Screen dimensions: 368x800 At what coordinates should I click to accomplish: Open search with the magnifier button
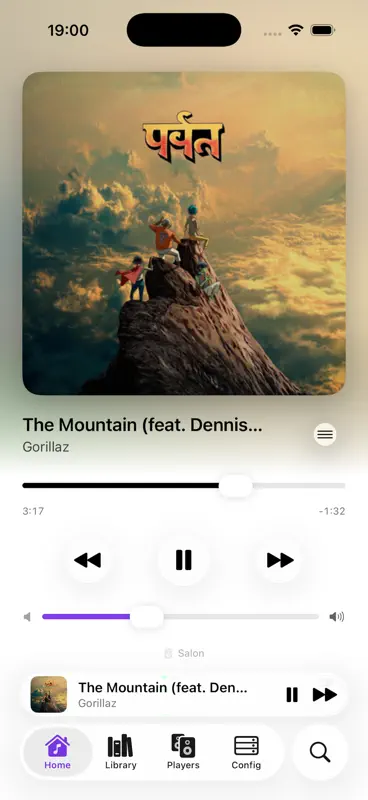click(x=320, y=752)
